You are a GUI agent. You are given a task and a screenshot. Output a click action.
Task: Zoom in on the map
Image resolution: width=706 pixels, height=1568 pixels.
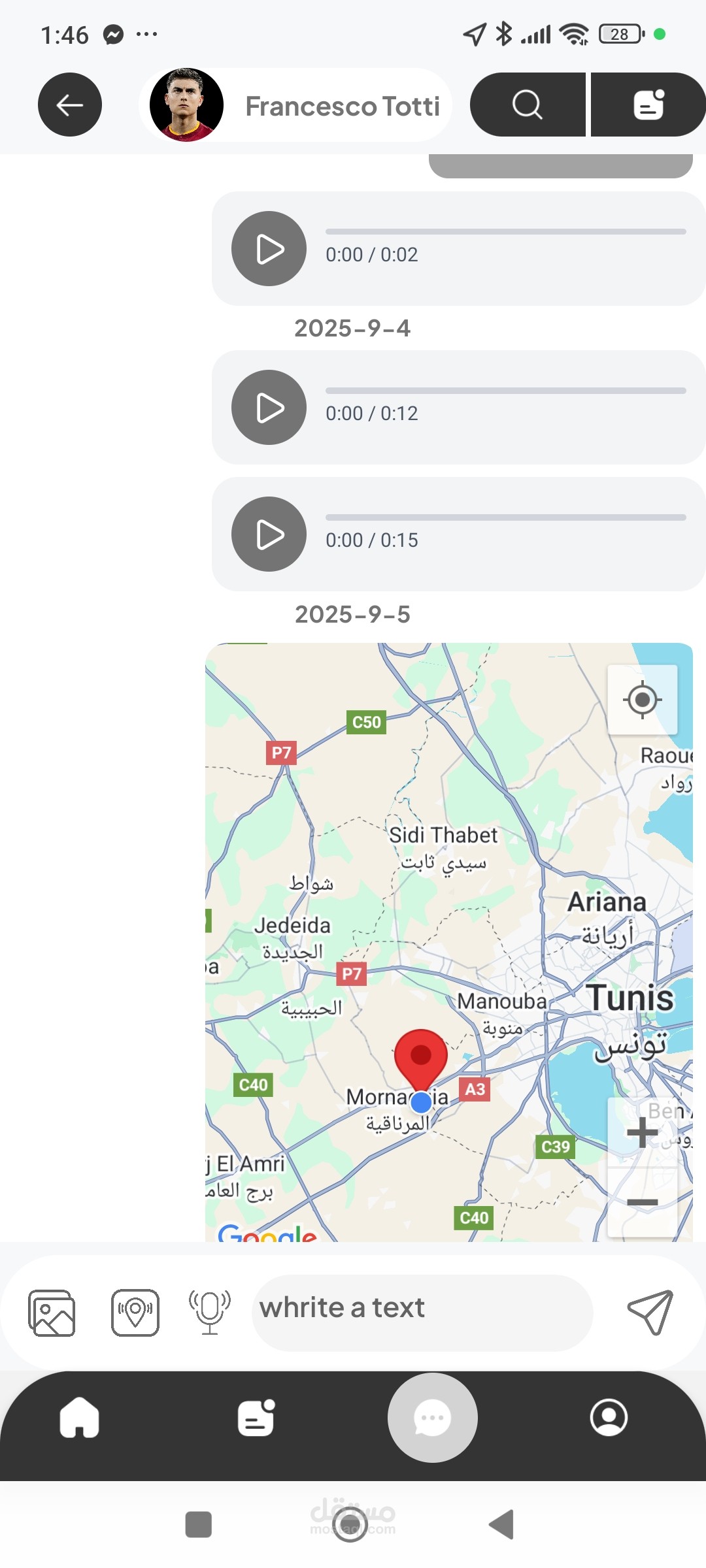pos(642,1132)
